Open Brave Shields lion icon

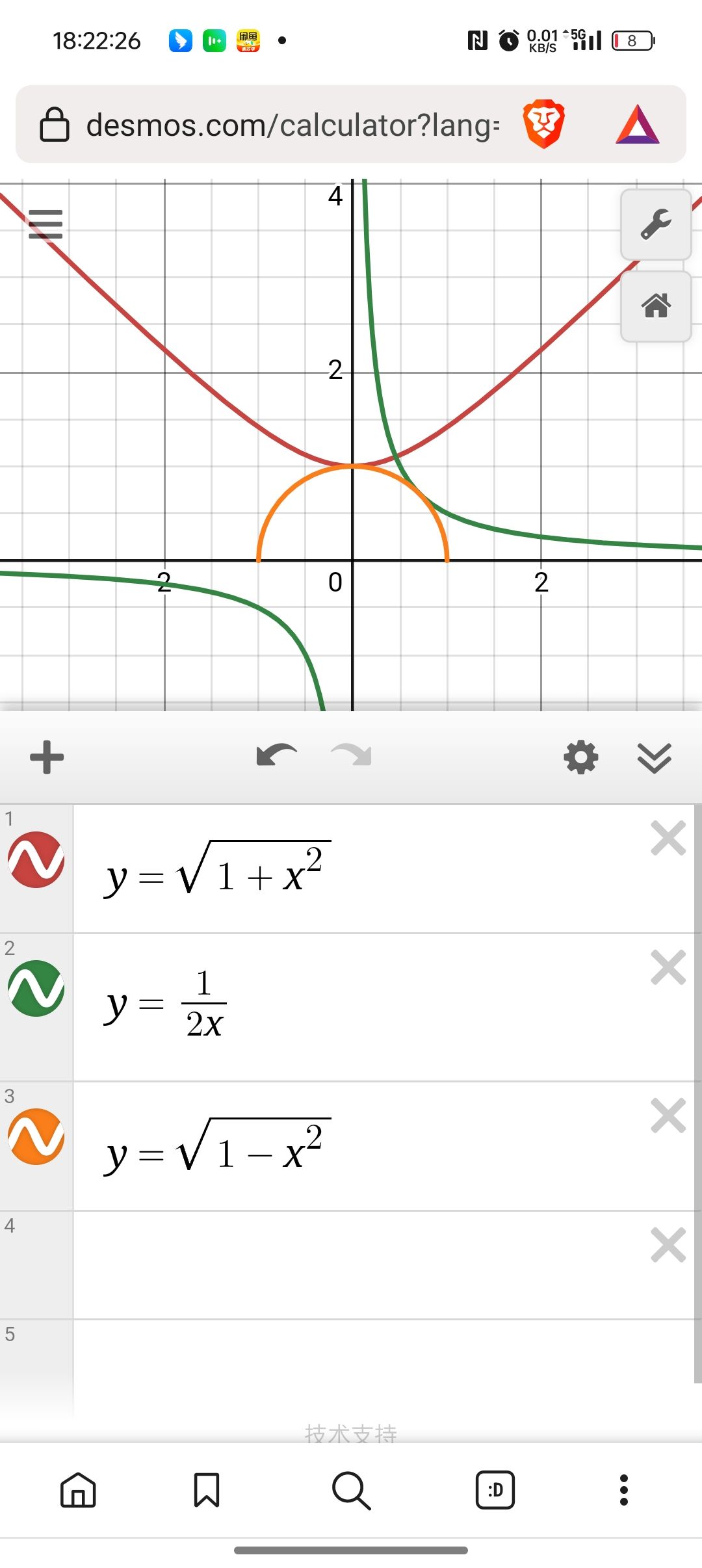[x=543, y=124]
